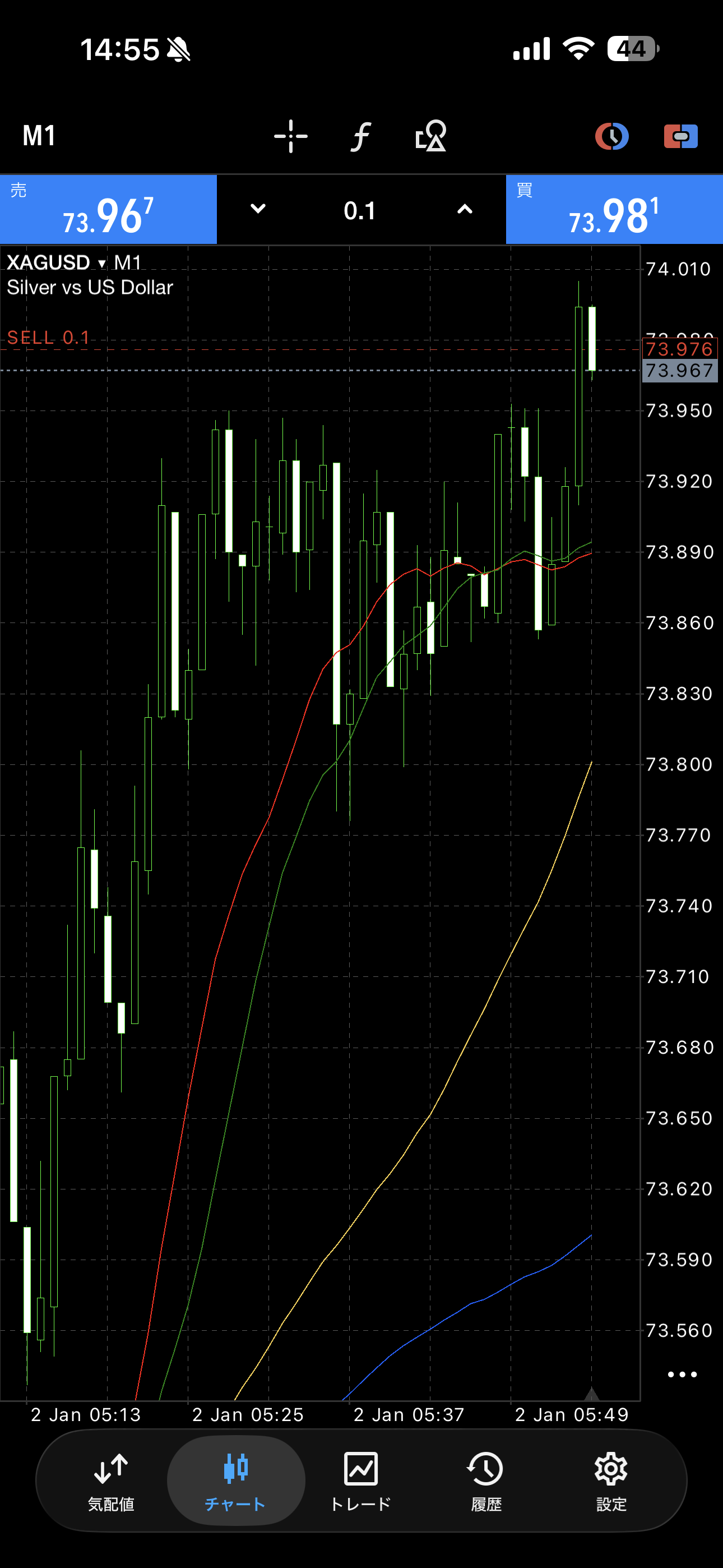The height and width of the screenshot is (1568, 723).
Task: Go to the トレード trade tab
Action: (x=360, y=1481)
